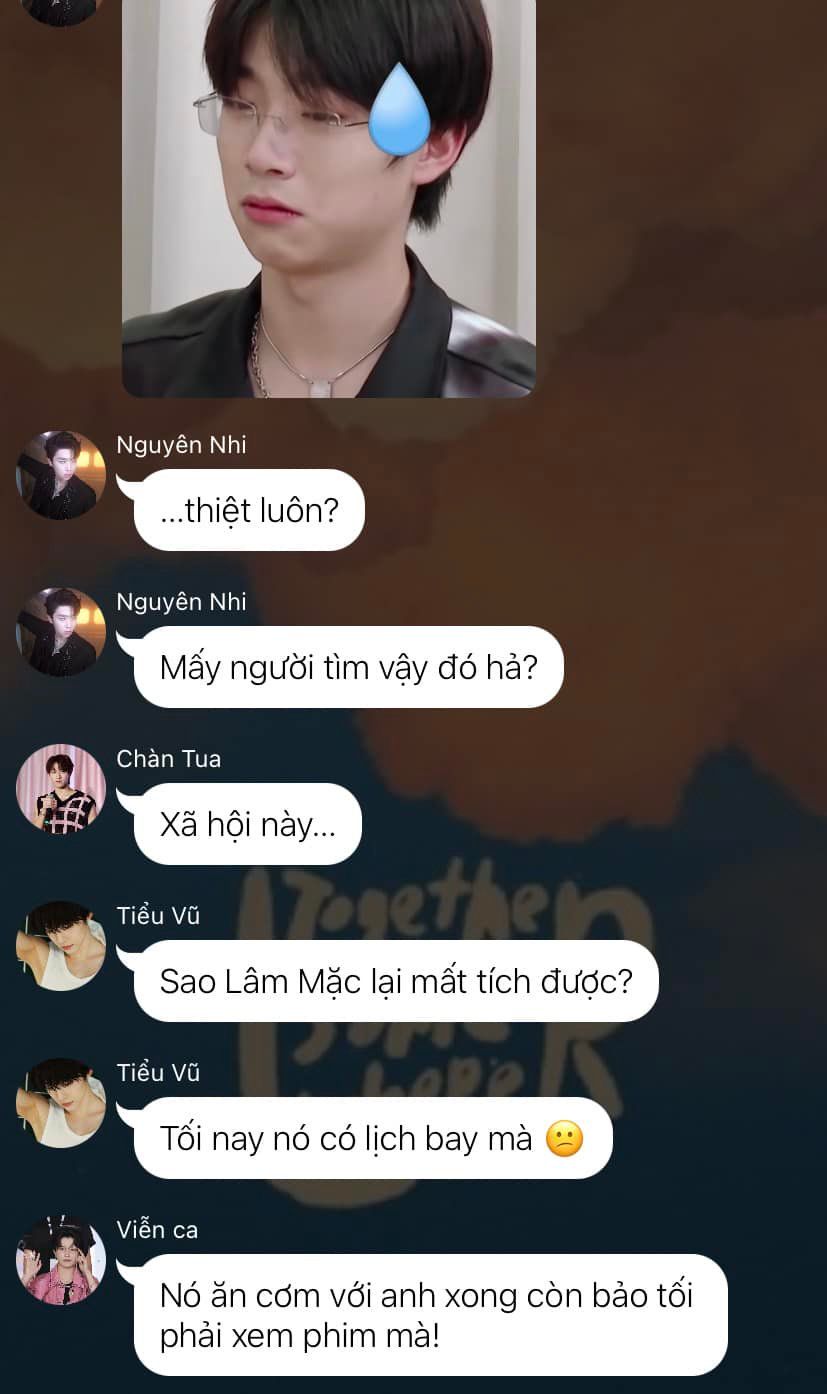Open Viễn ca's profile avatar
Viewport: 827px width, 1394px height.
(61, 1260)
